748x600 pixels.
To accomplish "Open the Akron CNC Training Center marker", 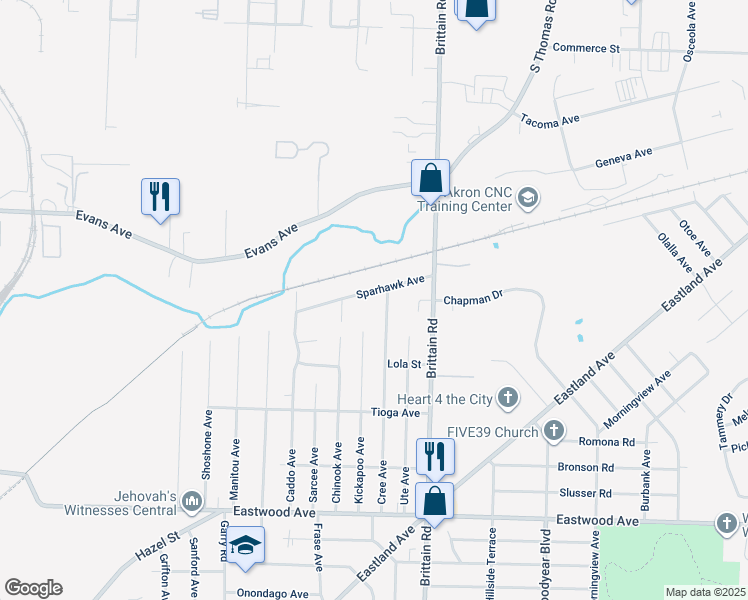I will [x=528, y=201].
